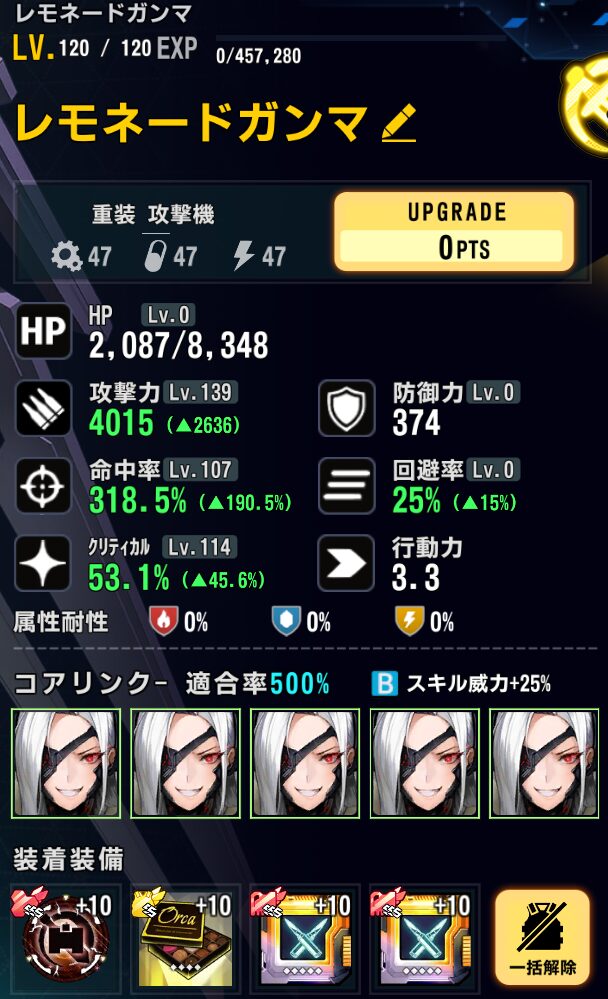
Task: Open the first core link portrait slot
Action: 67,763
